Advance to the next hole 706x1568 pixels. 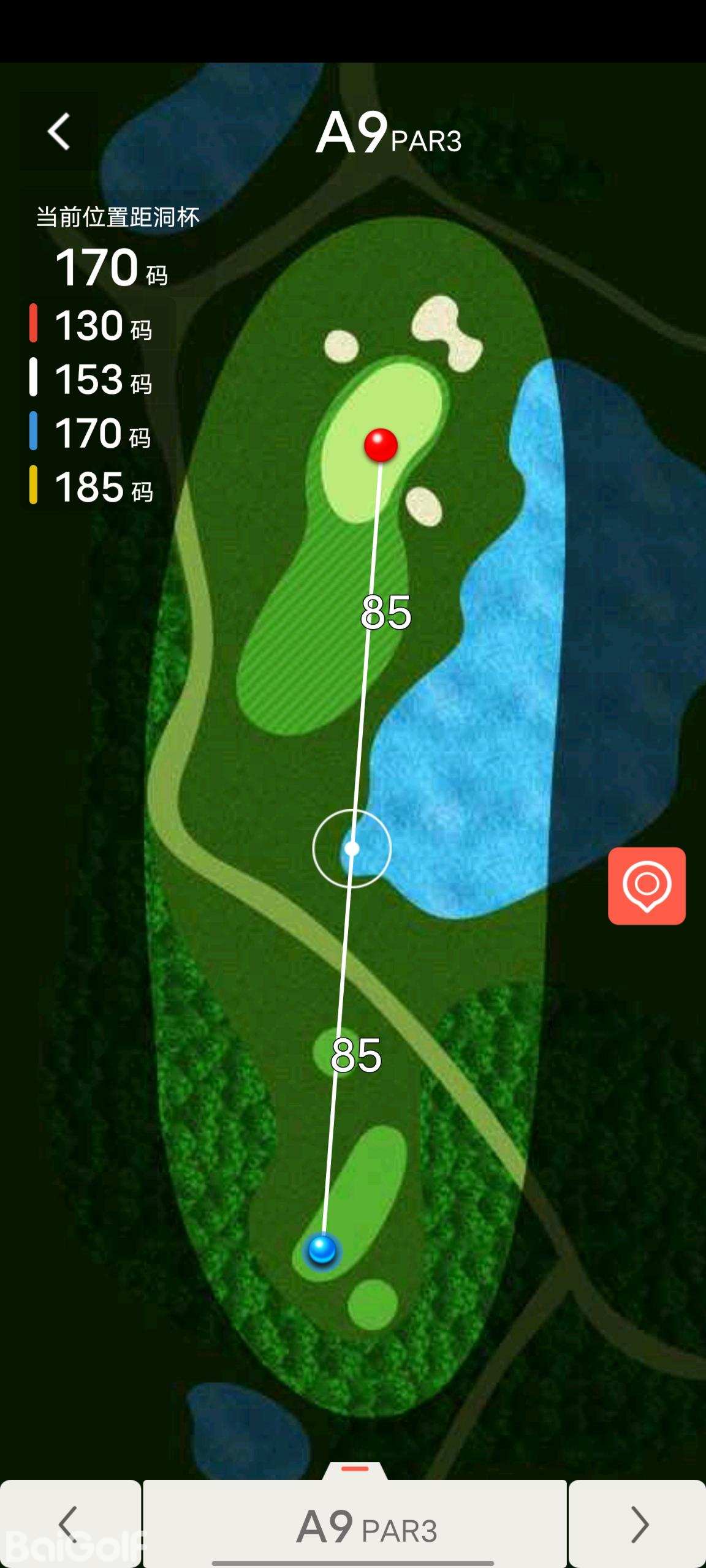[638, 1524]
